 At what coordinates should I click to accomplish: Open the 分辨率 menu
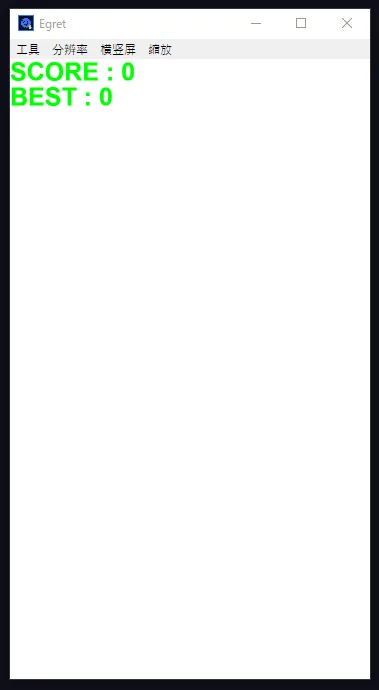point(70,50)
